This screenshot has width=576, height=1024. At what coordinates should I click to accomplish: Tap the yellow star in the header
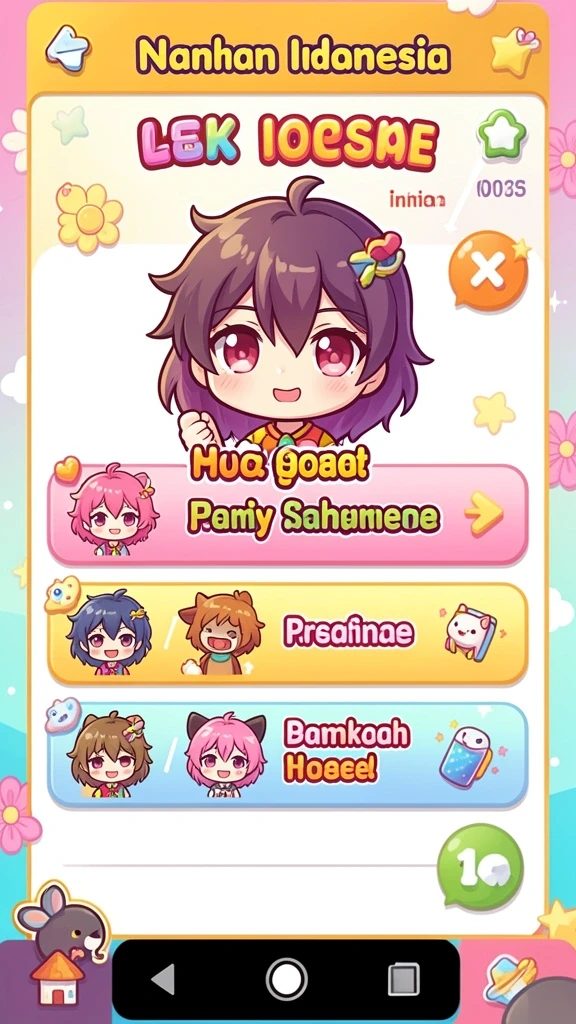[x=514, y=52]
